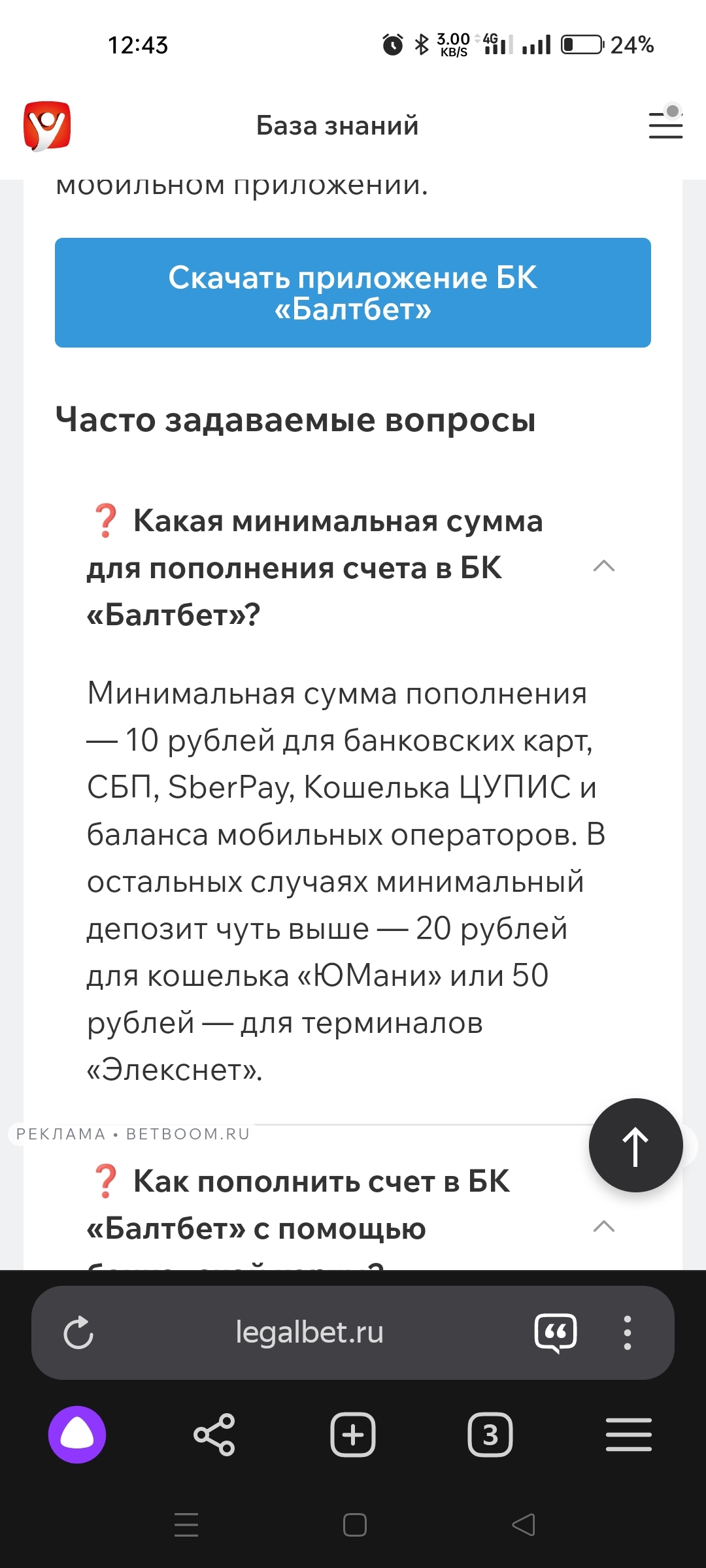Open the site hamburger menu
The height and width of the screenshot is (1568, 706).
(x=665, y=123)
